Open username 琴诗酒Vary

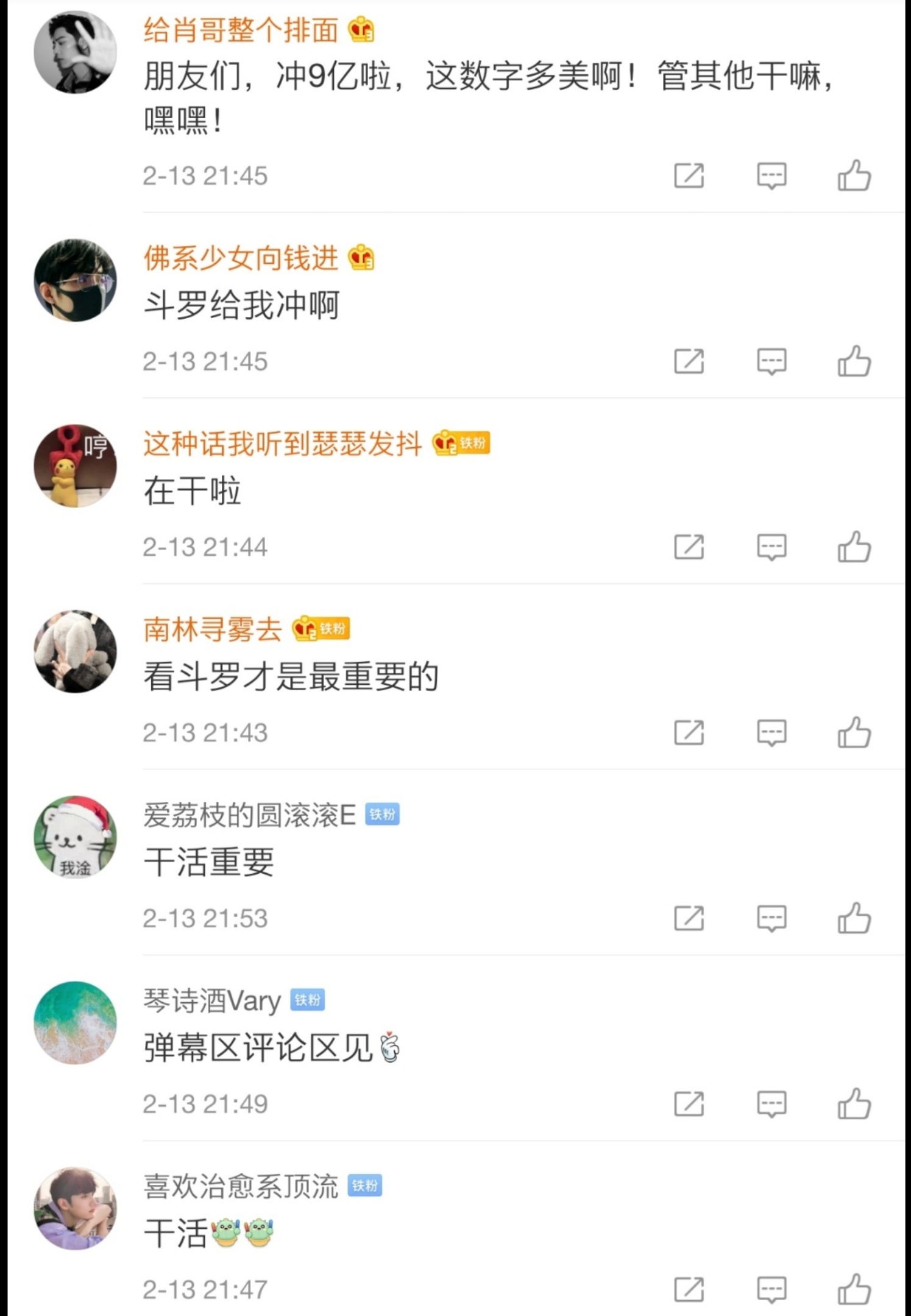point(212,1000)
